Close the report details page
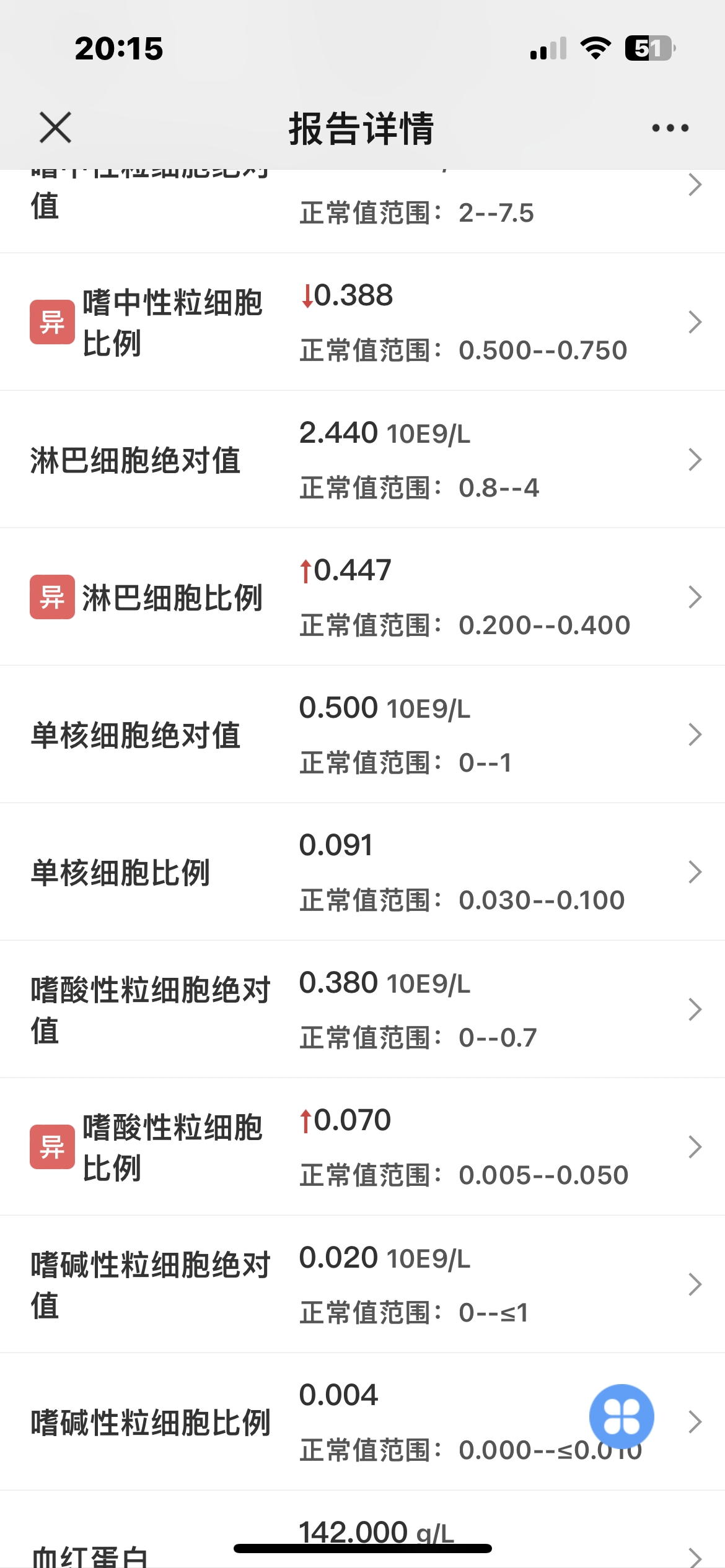This screenshot has height=1568, width=725. point(55,128)
